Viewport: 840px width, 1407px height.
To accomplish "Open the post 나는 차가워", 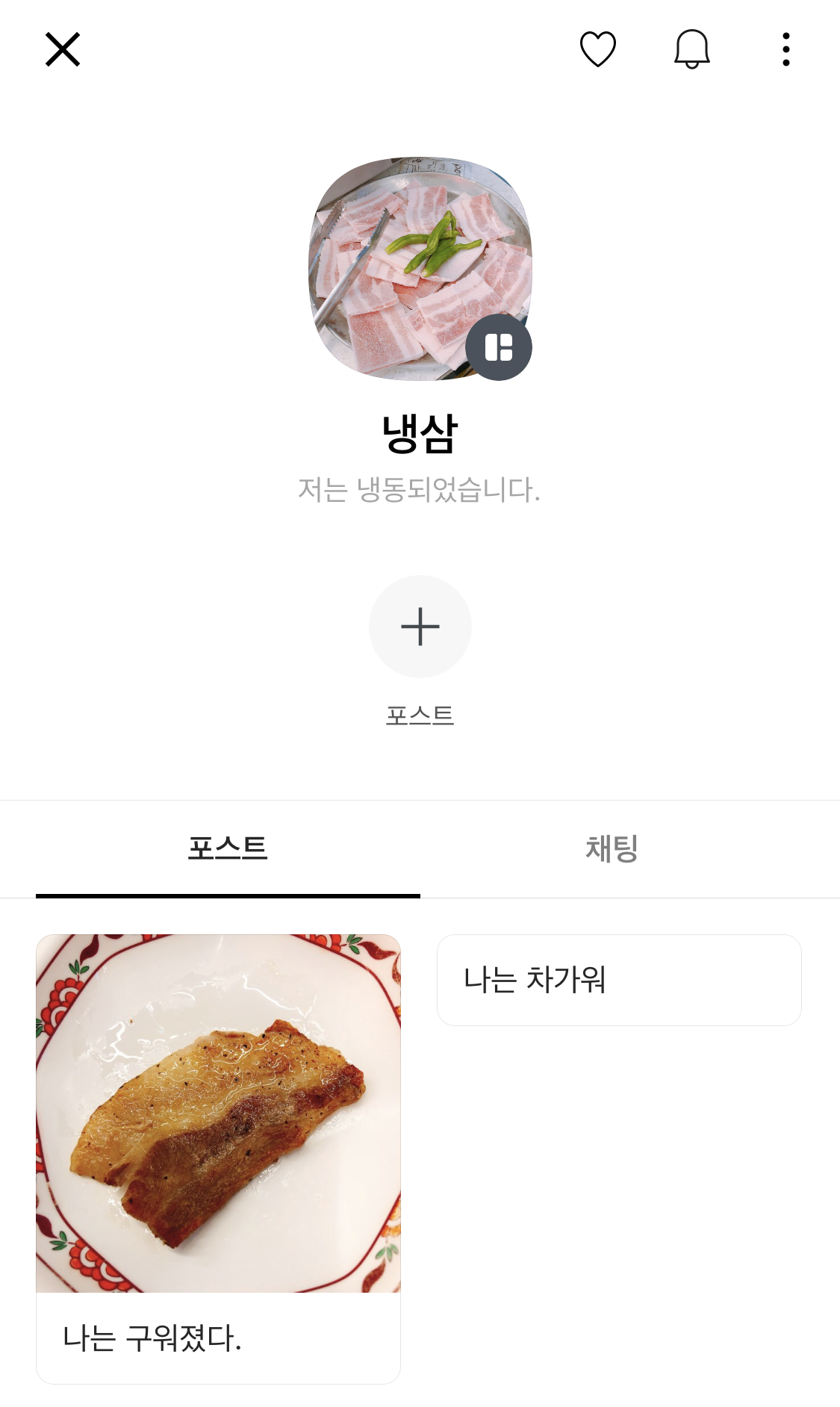I will pyautogui.click(x=618, y=980).
